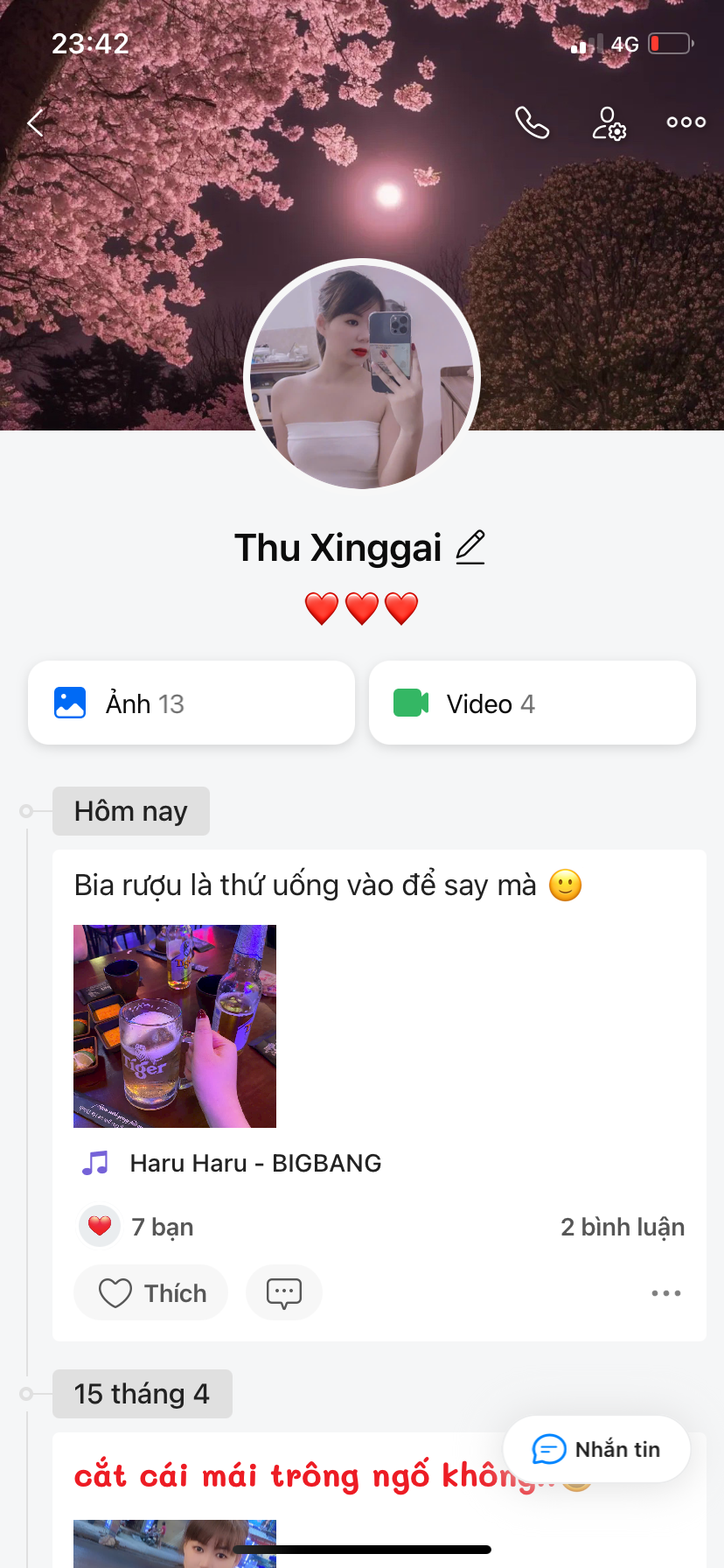Open friend settings icon
The width and height of the screenshot is (724, 1568).
point(609,123)
